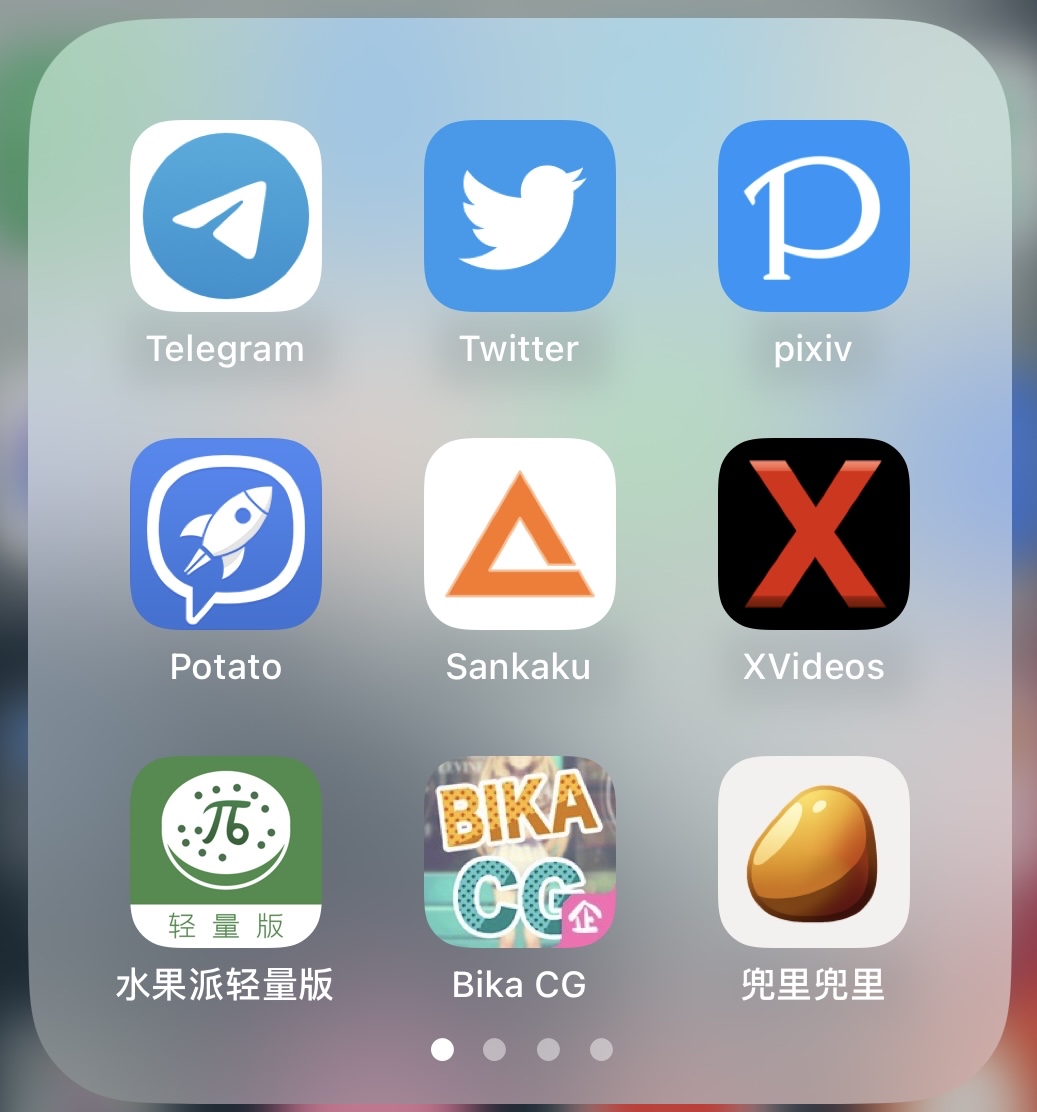
Task: Tap the Telegram app label text
Action: [x=225, y=348]
